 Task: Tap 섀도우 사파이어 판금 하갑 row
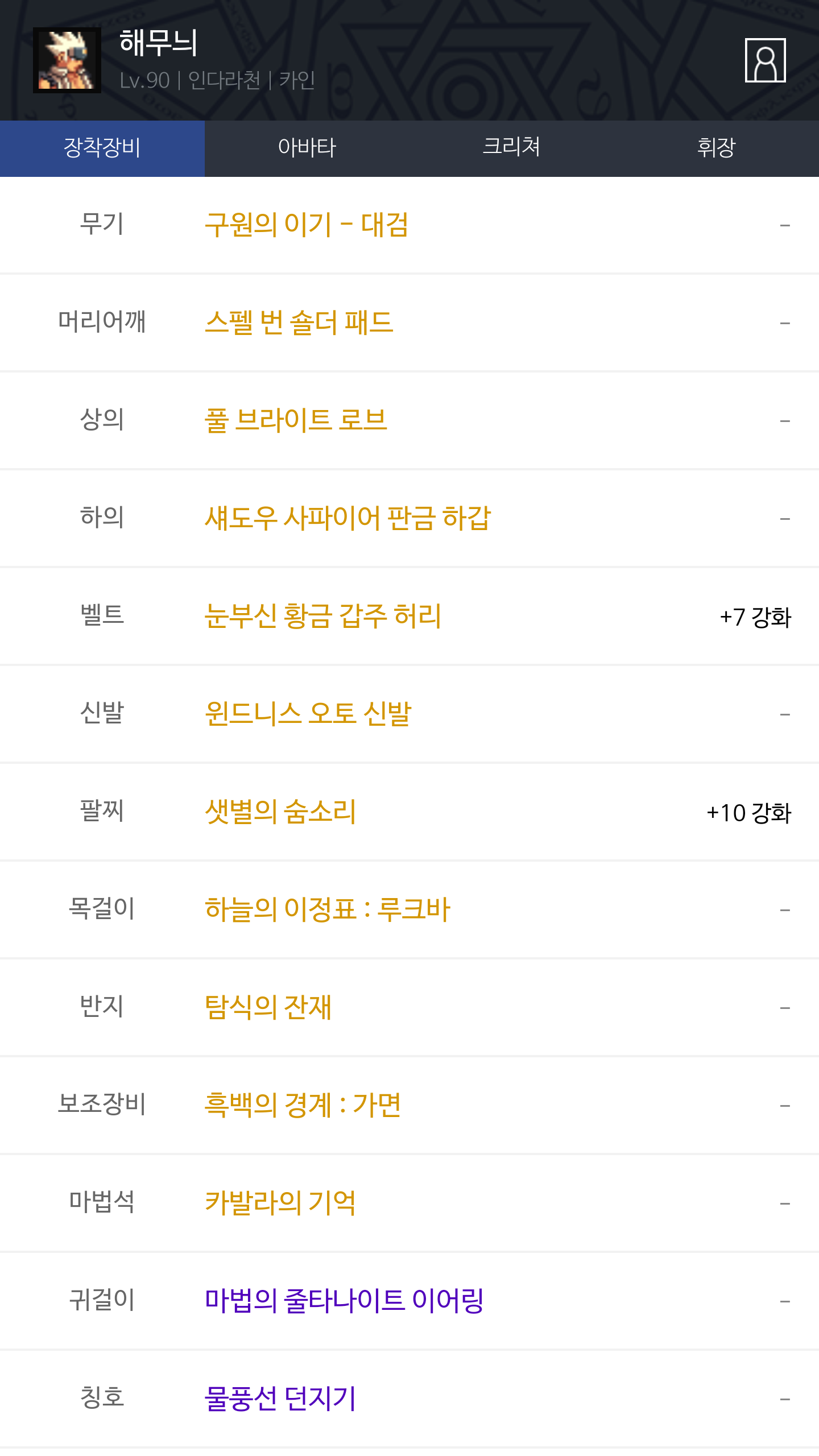pos(348,518)
